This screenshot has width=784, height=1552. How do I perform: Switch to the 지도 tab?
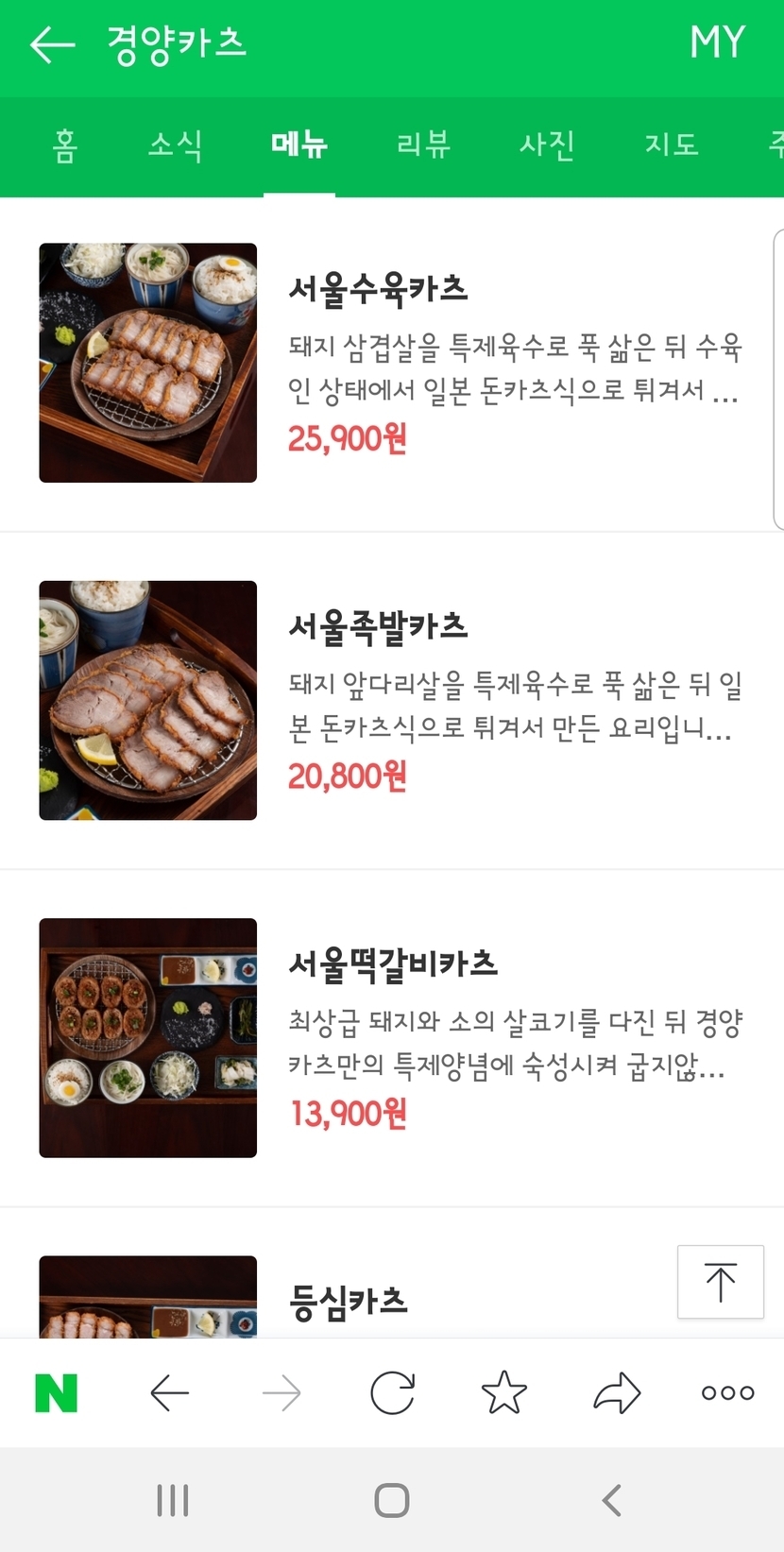[672, 145]
